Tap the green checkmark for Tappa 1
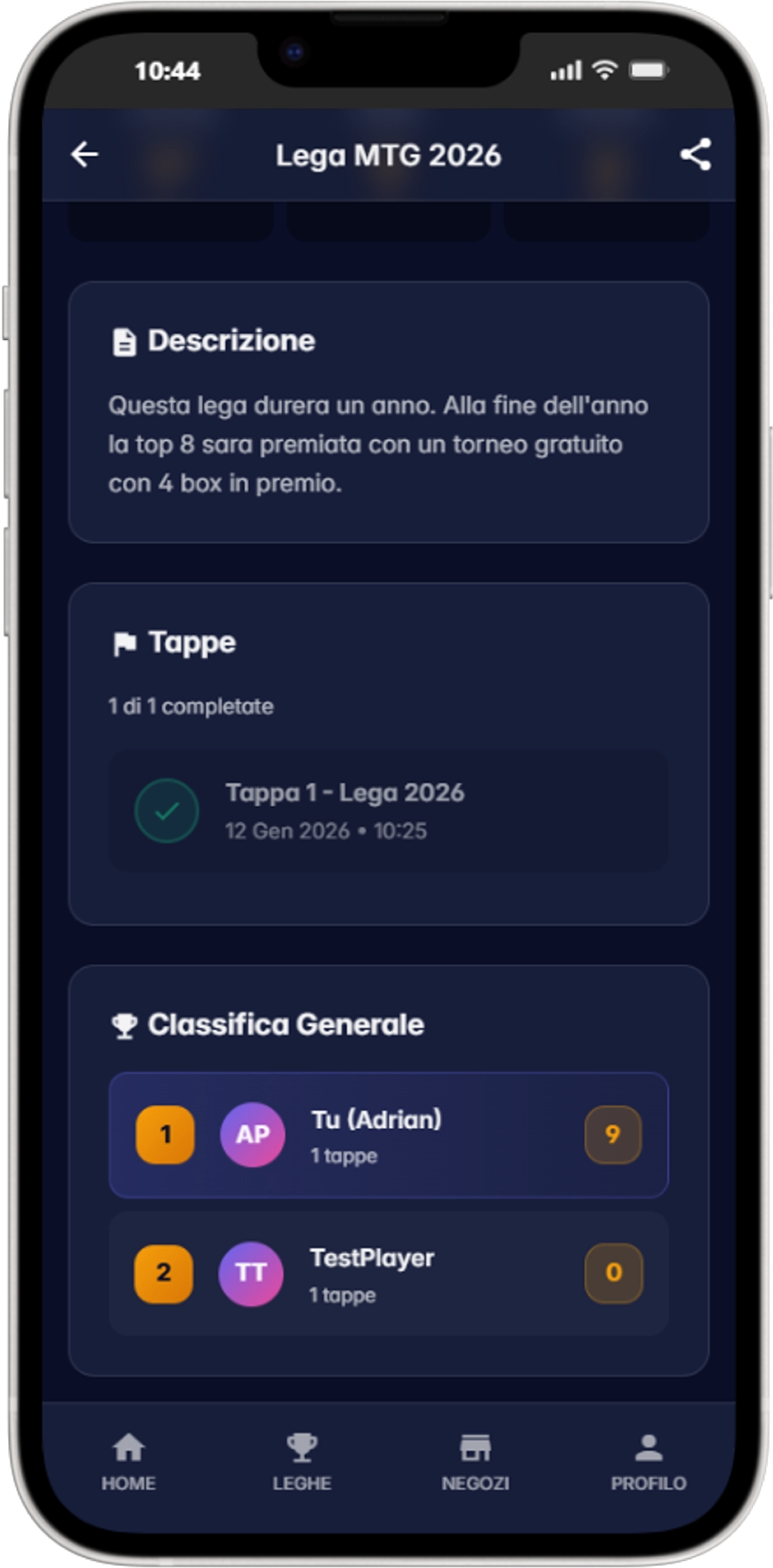The height and width of the screenshot is (1568, 773). (167, 810)
